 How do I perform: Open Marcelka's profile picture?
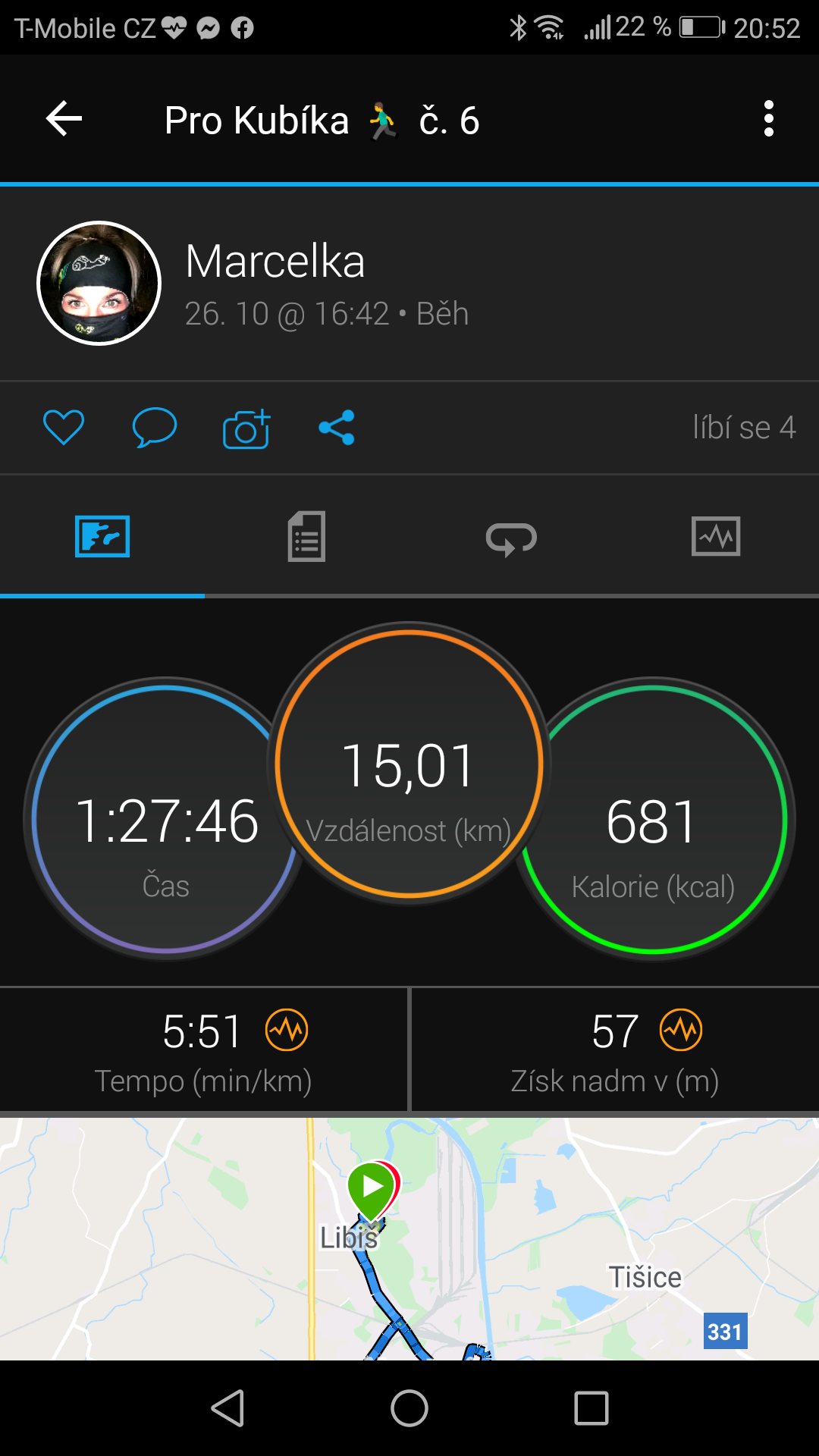pos(99,284)
